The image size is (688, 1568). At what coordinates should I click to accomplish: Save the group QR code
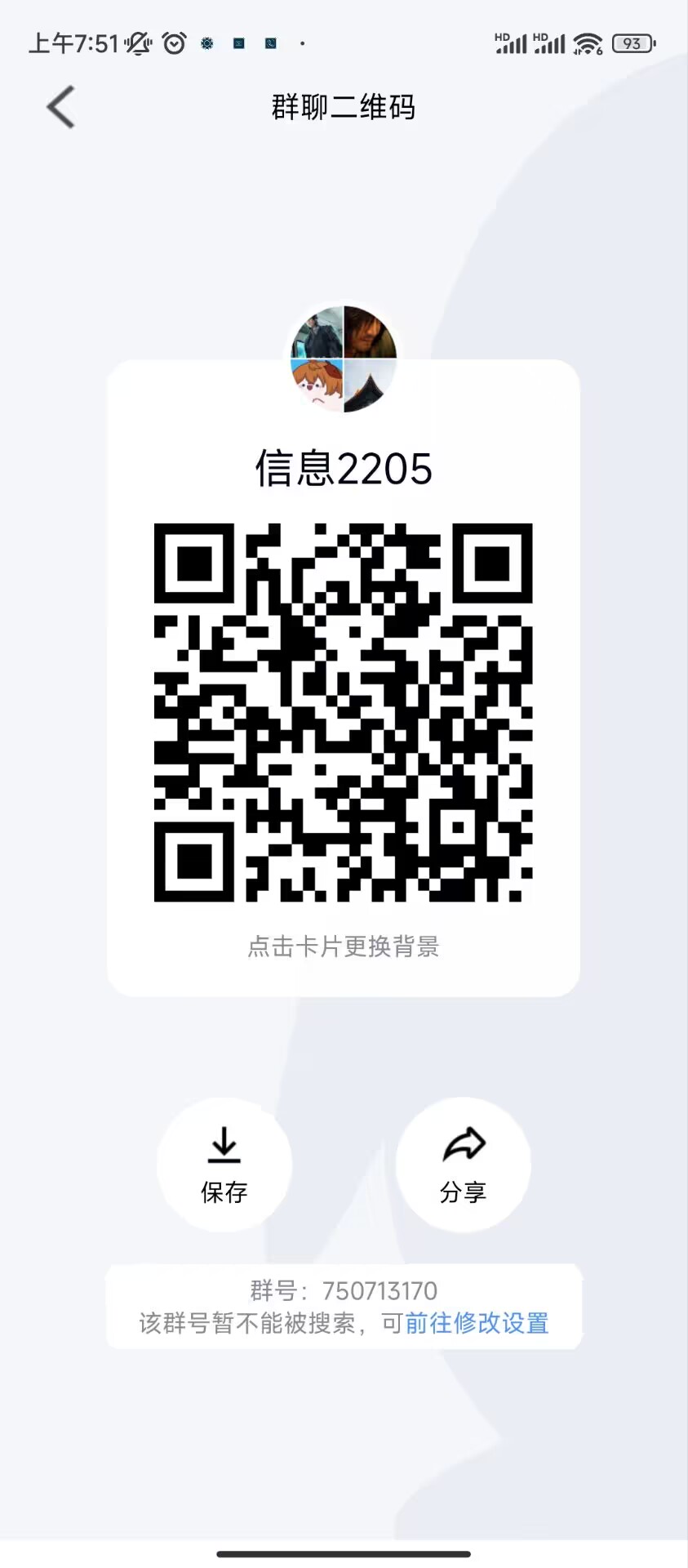coord(224,1165)
